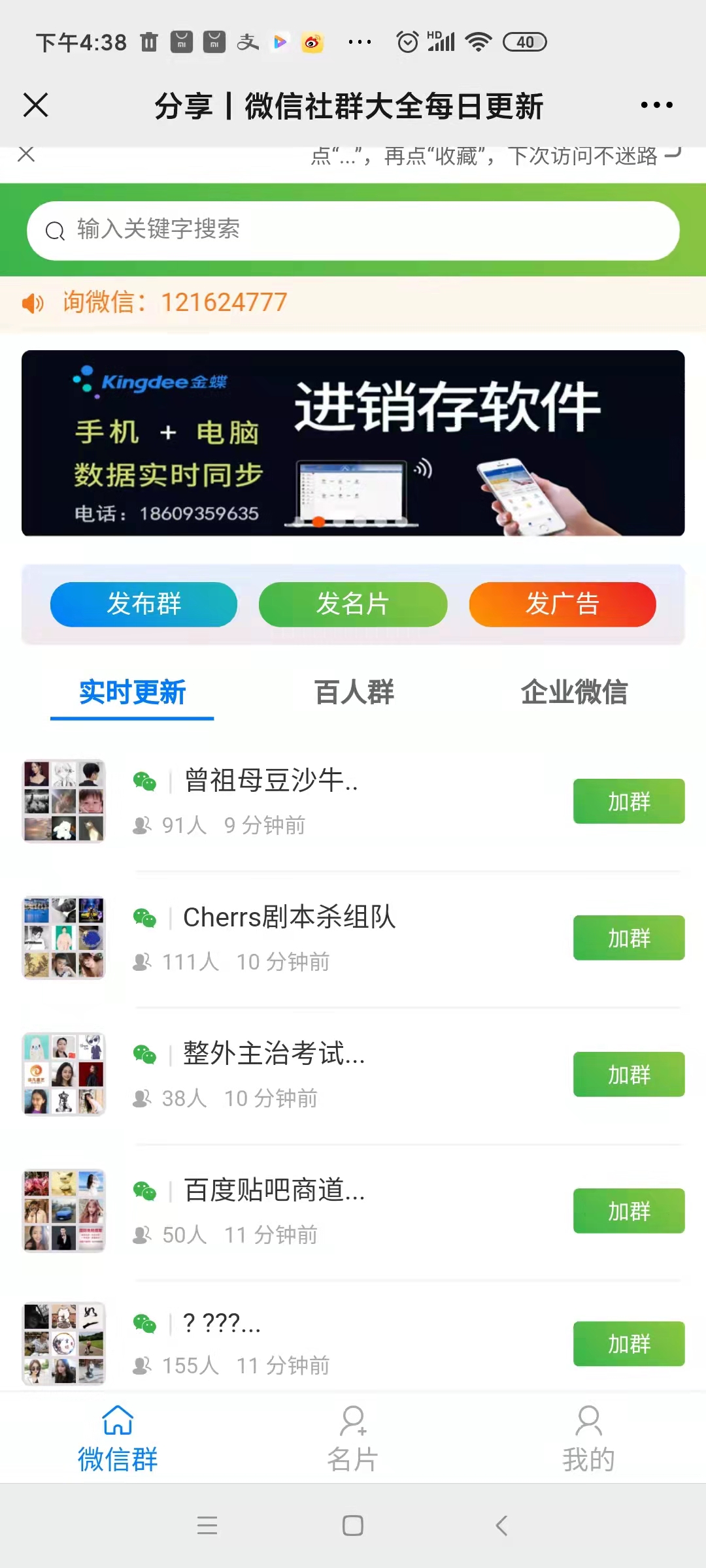The width and height of the screenshot is (706, 1568).
Task: Tap the 发名片 button
Action: [x=353, y=604]
